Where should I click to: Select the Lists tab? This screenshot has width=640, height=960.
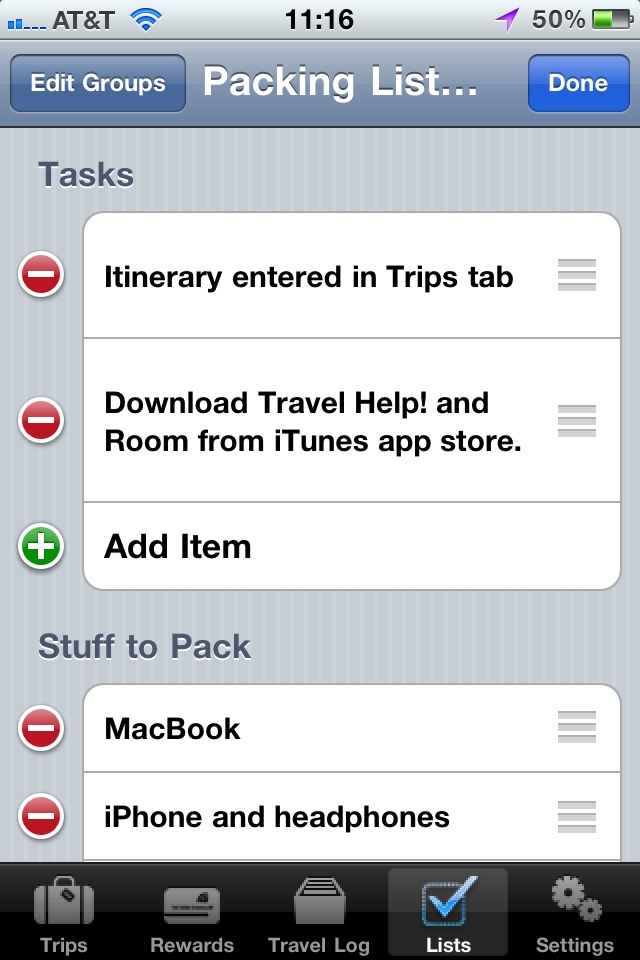point(448,915)
